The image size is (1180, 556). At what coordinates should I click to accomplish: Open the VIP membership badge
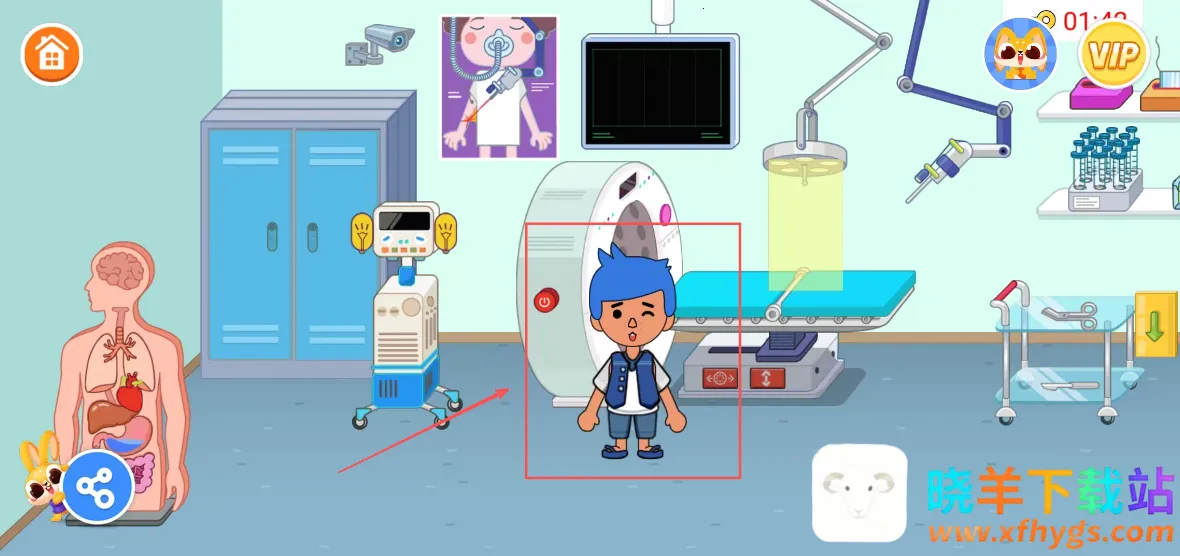click(1114, 54)
